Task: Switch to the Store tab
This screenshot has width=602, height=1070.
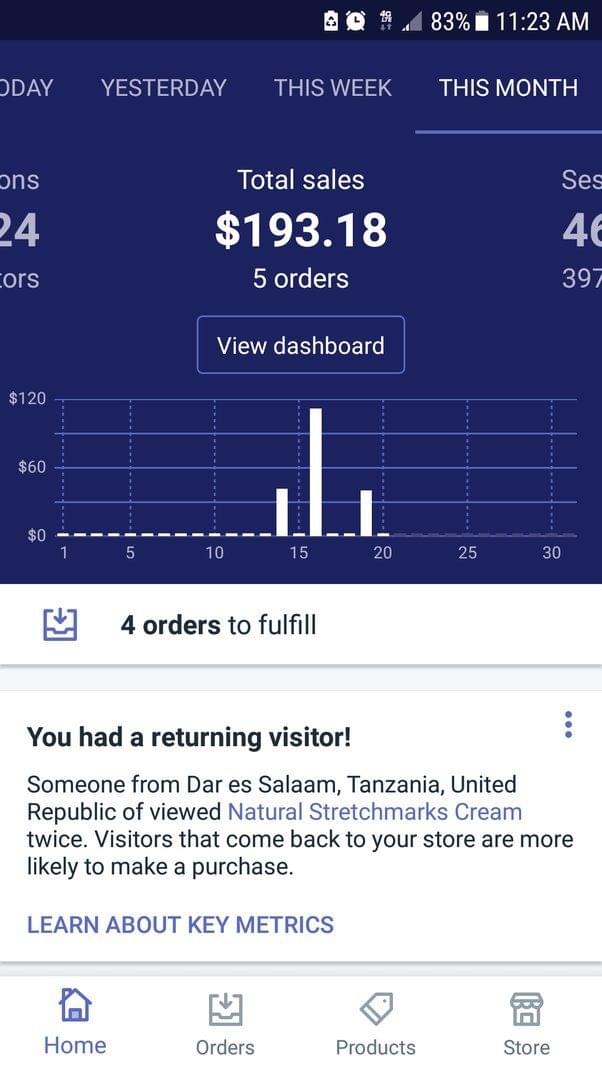Action: pyautogui.click(x=526, y=1022)
